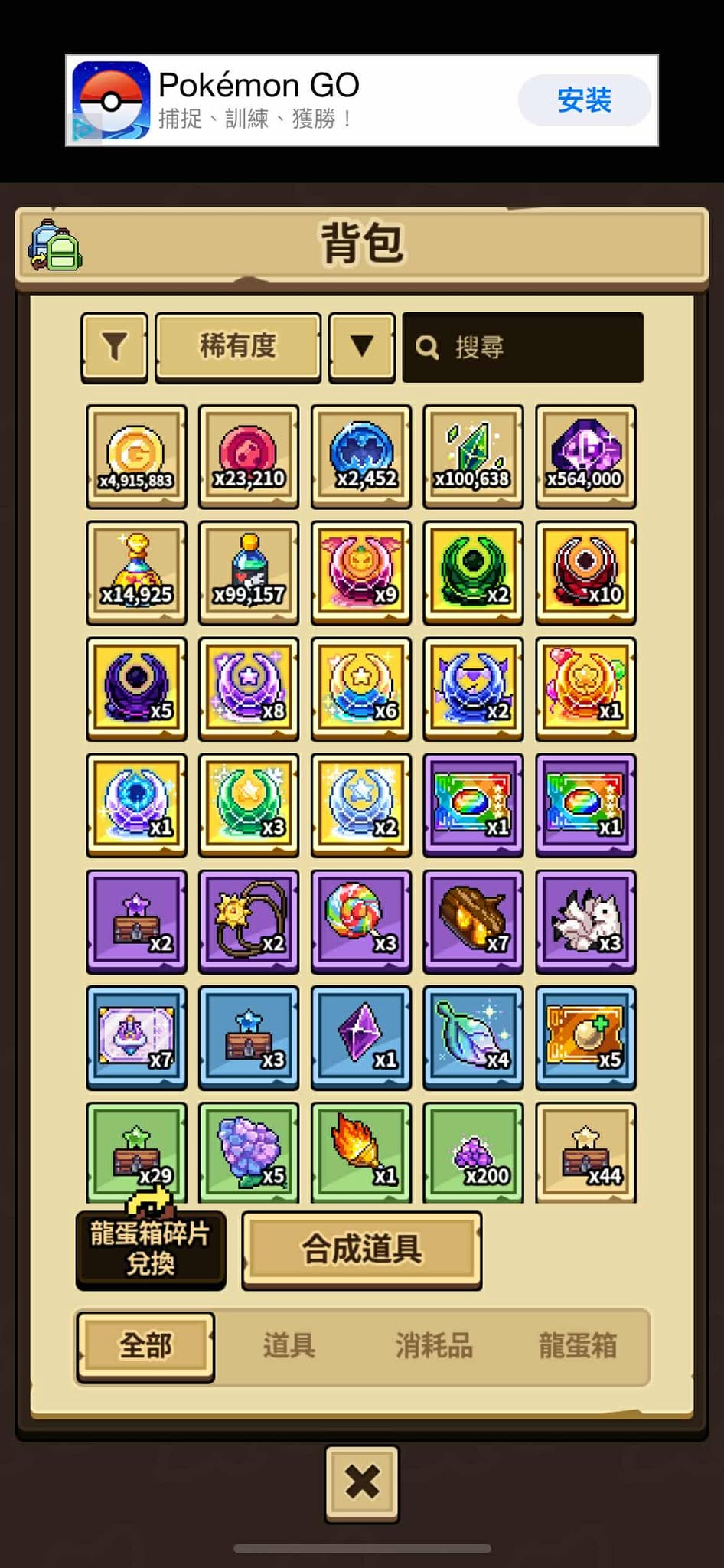Select the rainbow lollipop item x3

click(360, 921)
